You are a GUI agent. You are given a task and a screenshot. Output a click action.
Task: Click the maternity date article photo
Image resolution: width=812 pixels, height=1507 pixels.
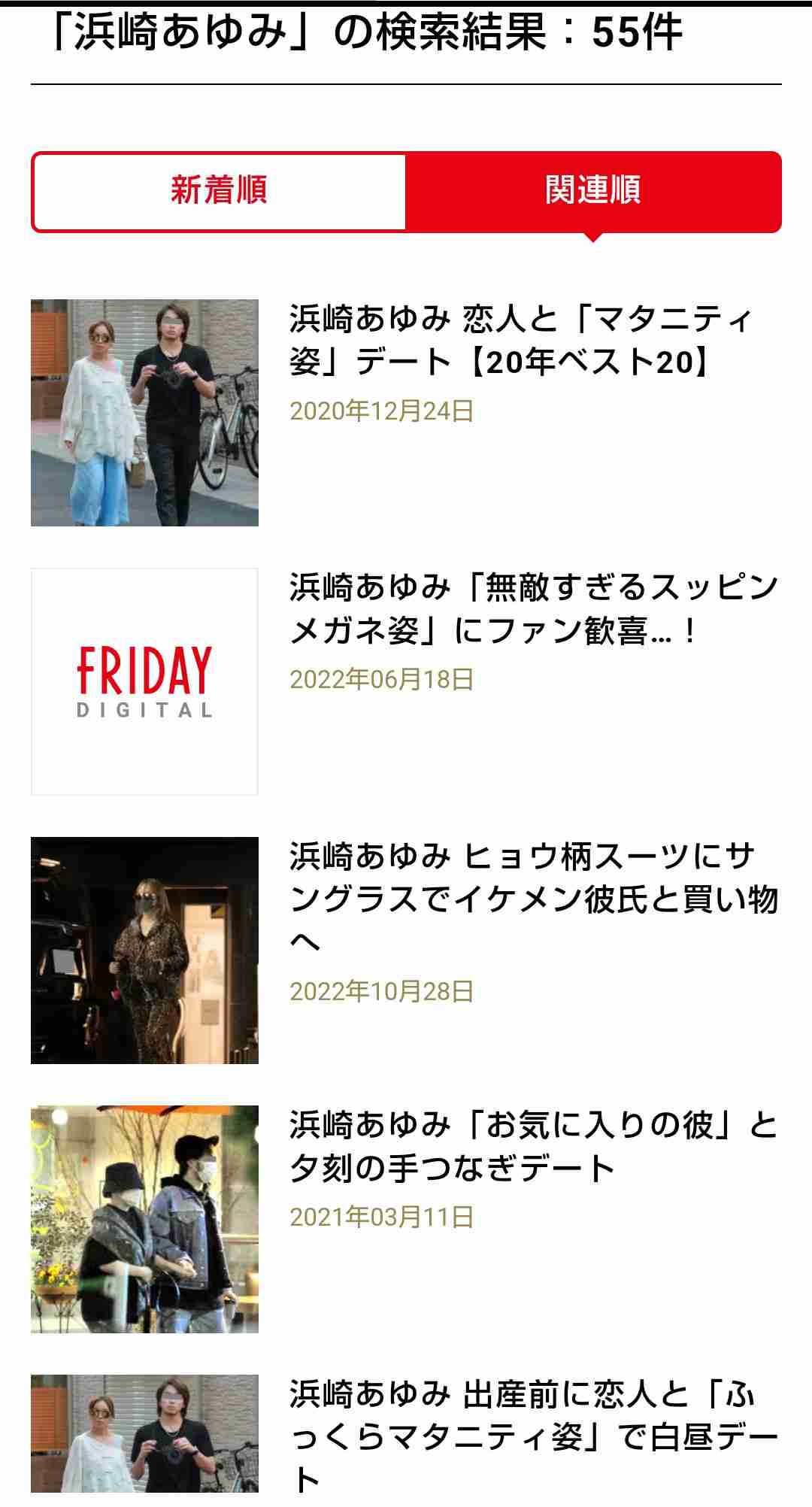click(145, 412)
